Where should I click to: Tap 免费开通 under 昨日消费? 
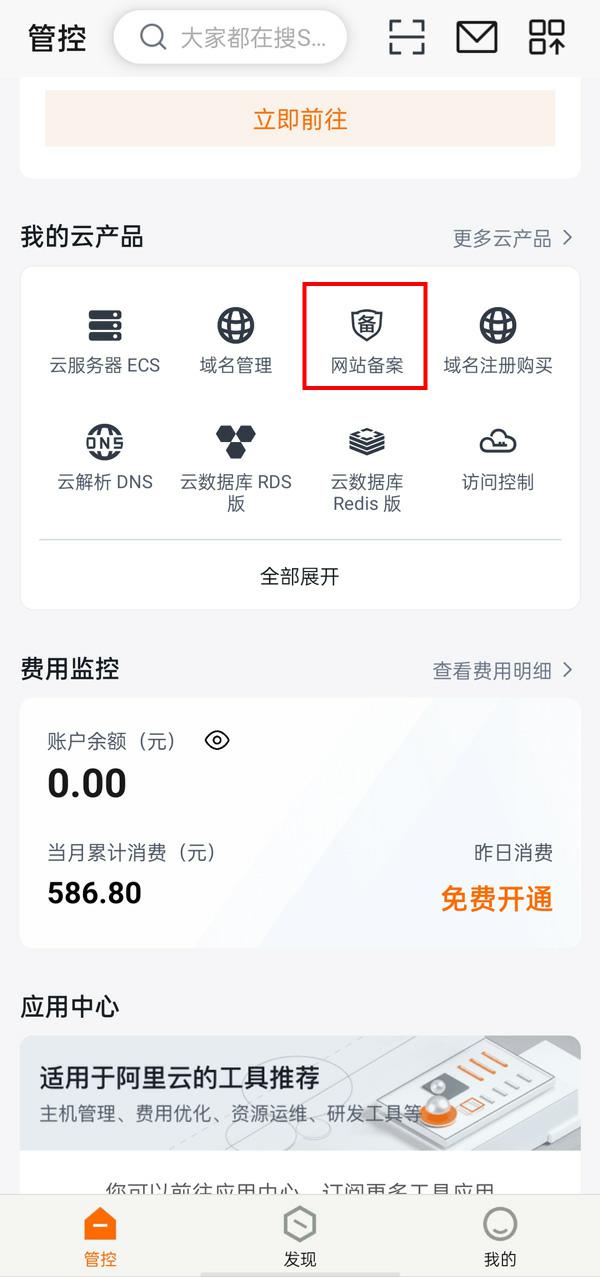tap(497, 898)
